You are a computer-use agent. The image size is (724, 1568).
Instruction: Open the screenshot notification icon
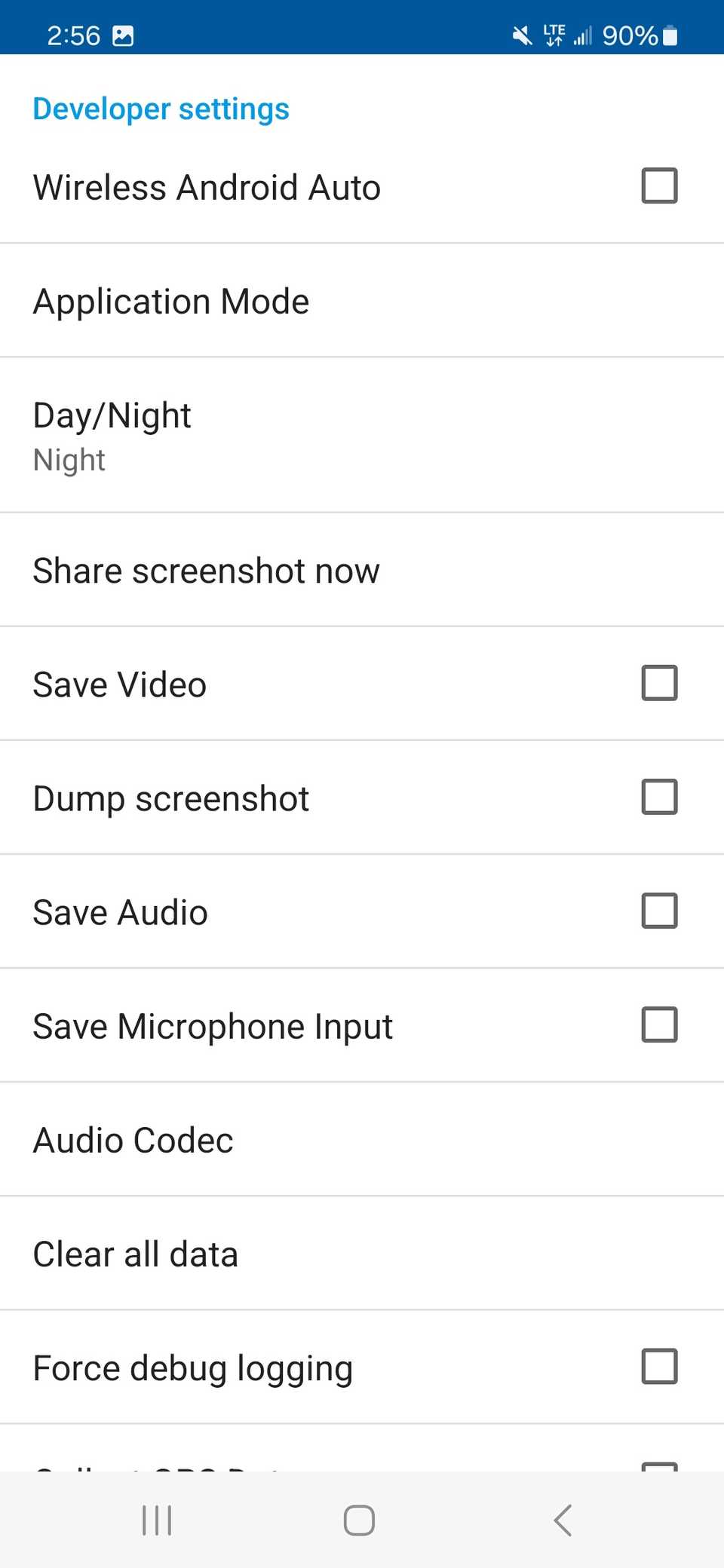click(123, 35)
